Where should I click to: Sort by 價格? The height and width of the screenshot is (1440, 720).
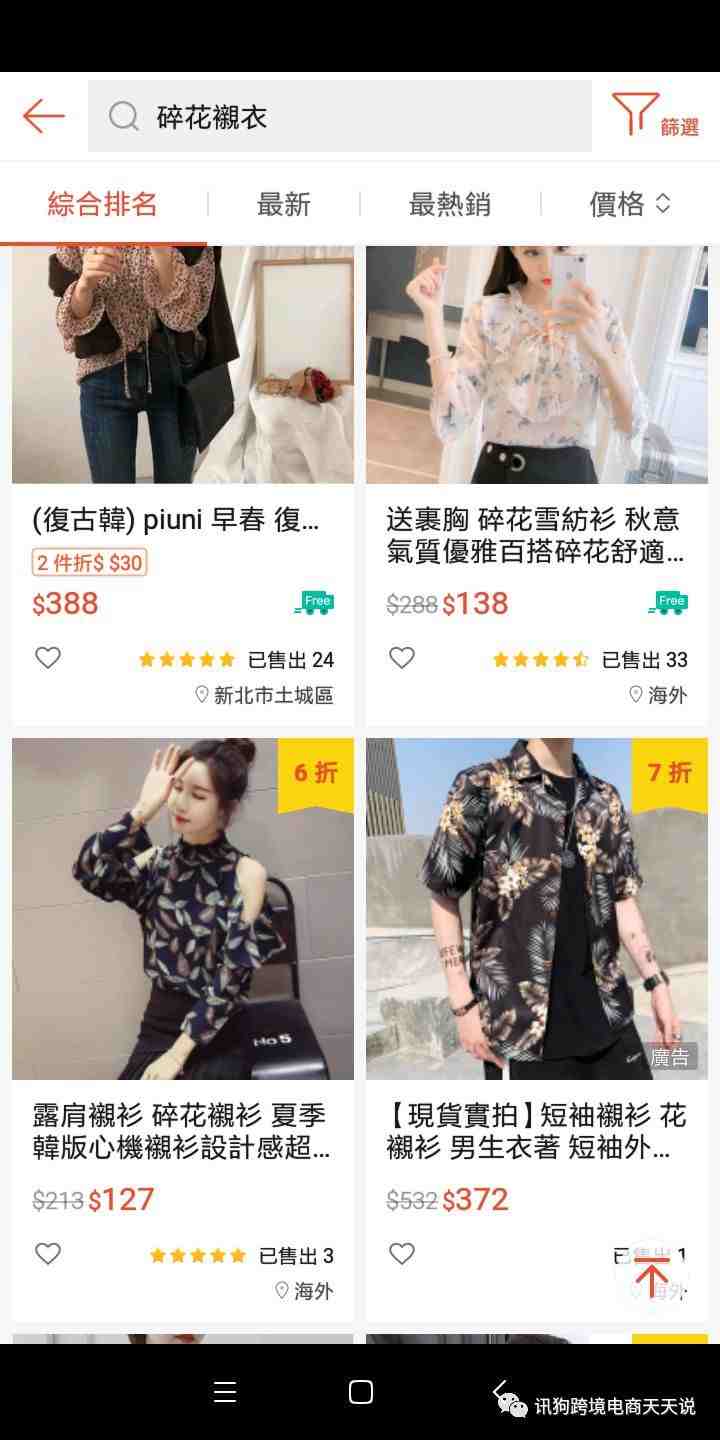click(629, 204)
